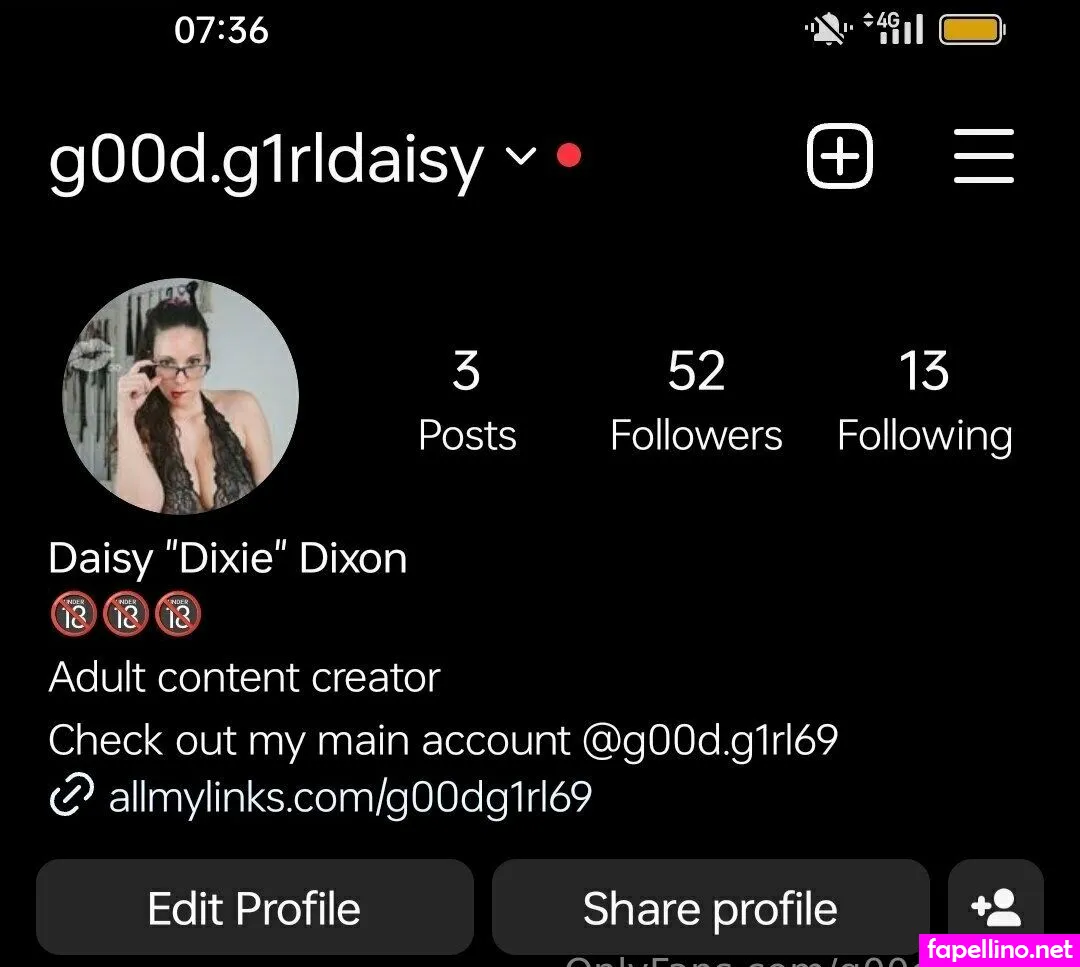Open the hamburger menu
Screen dimensions: 1080x967
coord(984,157)
